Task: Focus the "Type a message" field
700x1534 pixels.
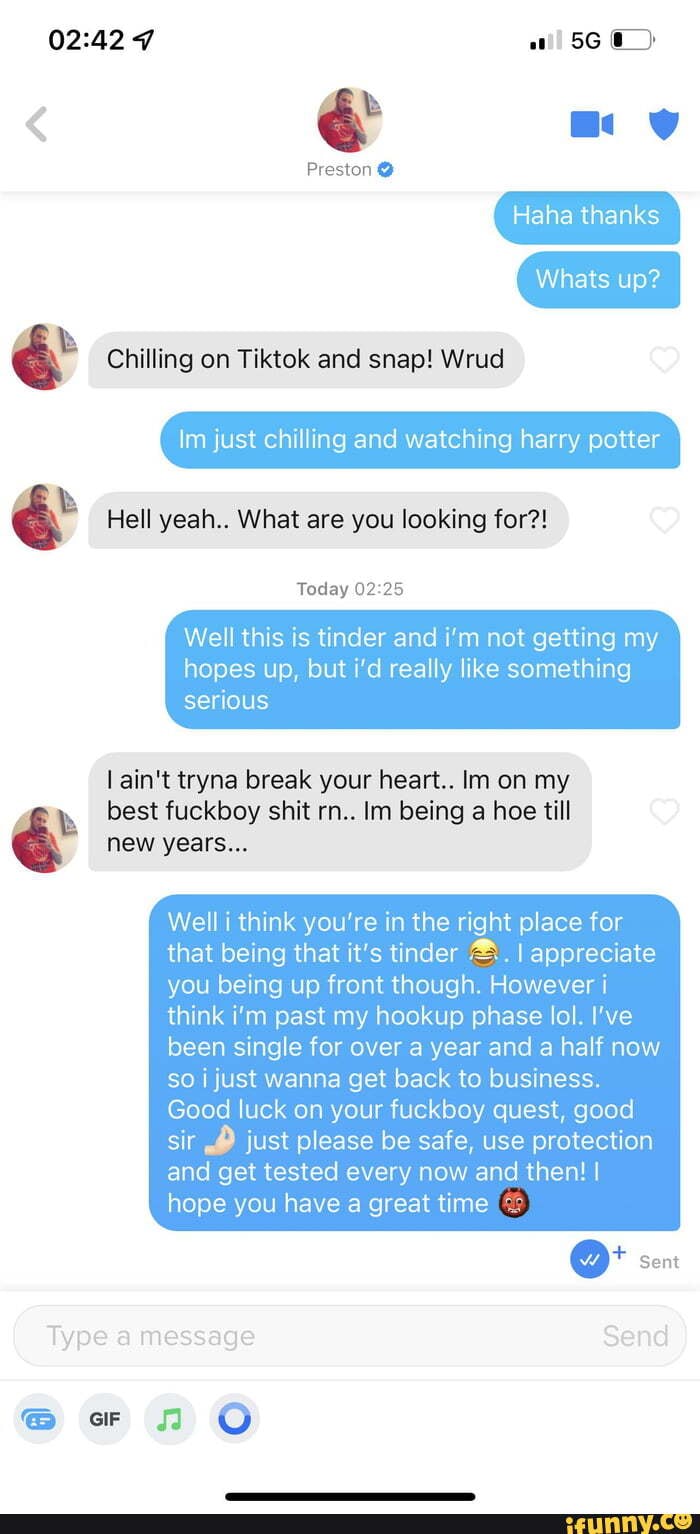Action: (x=300, y=1336)
